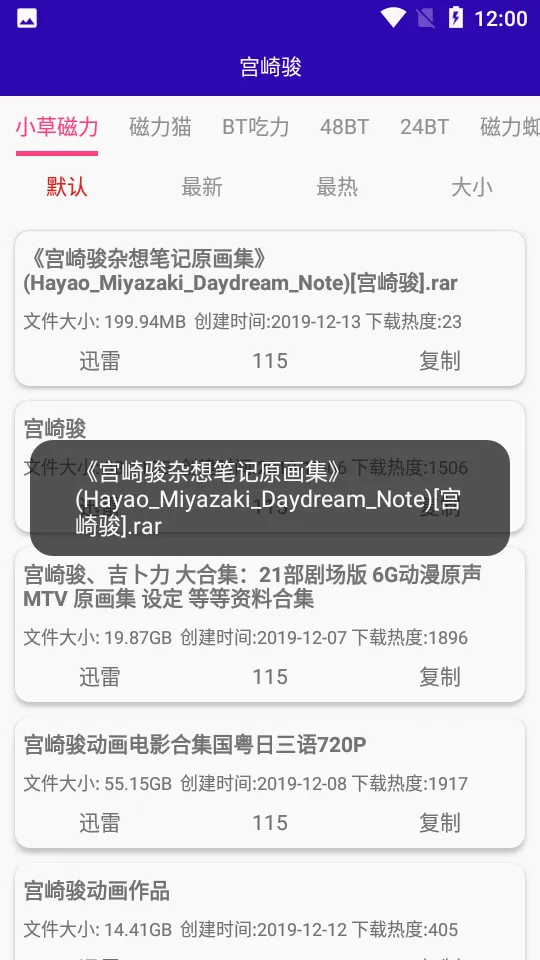The width and height of the screenshot is (540, 960).
Task: Sort results by 大小
Action: [472, 187]
